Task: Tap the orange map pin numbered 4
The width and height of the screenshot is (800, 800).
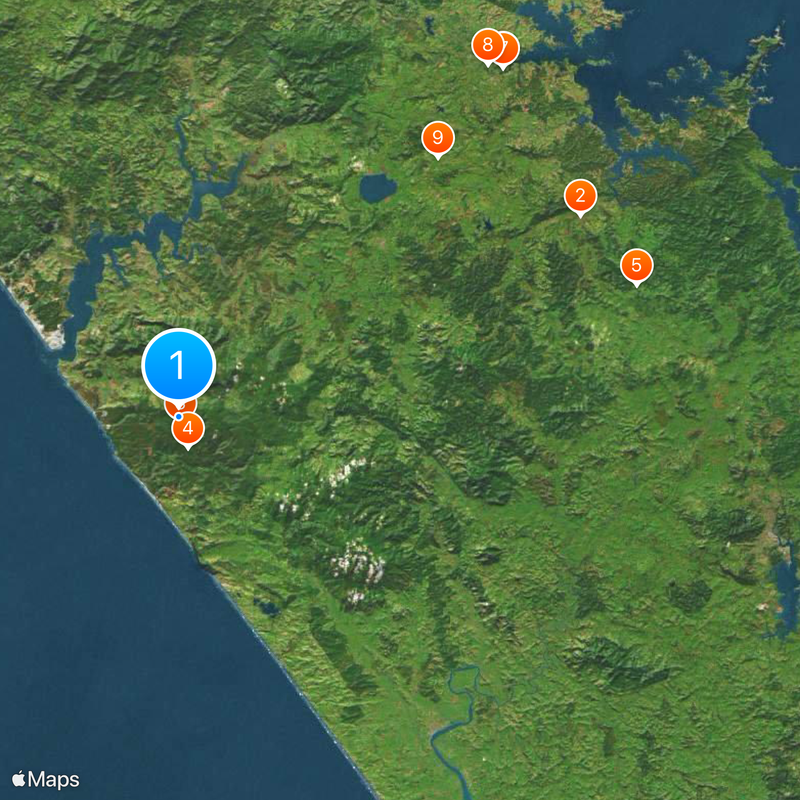Action: click(188, 428)
